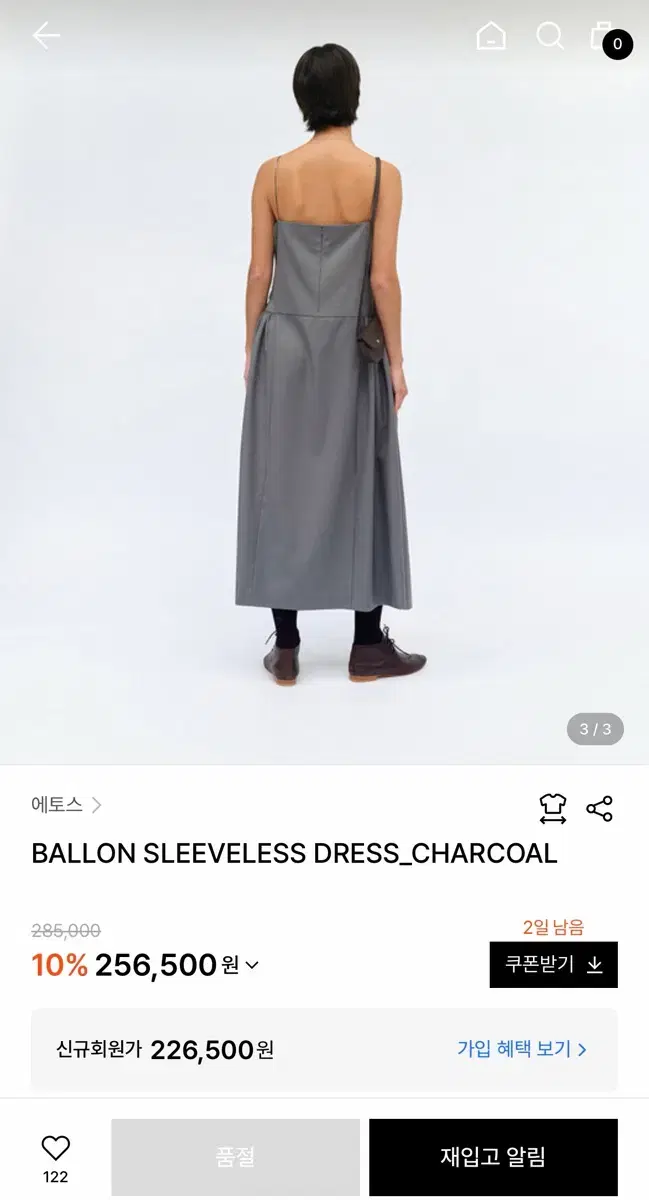Tap the 쿠폰받기 coupon download button
Image resolution: width=649 pixels, height=1200 pixels.
pos(554,965)
